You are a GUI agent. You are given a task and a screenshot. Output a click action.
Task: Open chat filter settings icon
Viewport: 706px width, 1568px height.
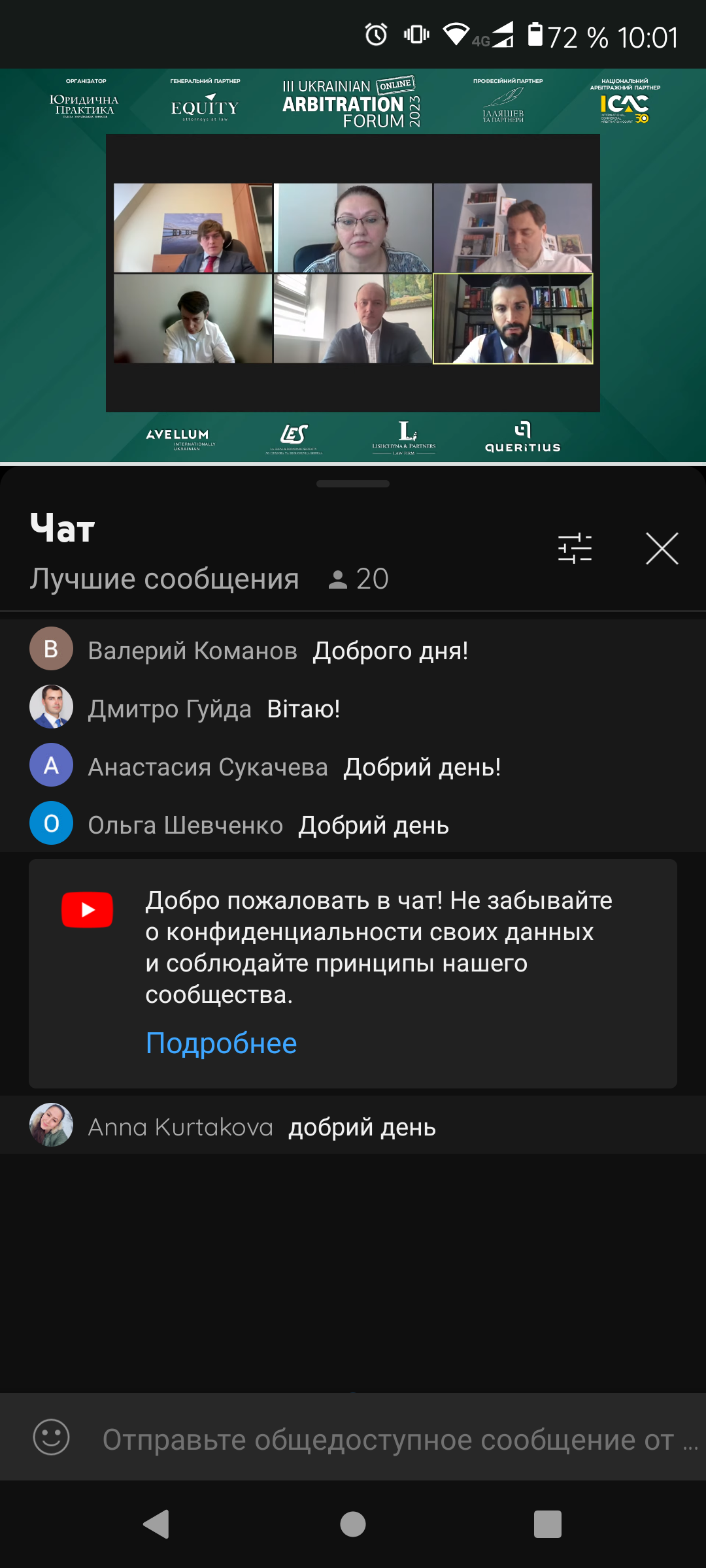point(575,548)
